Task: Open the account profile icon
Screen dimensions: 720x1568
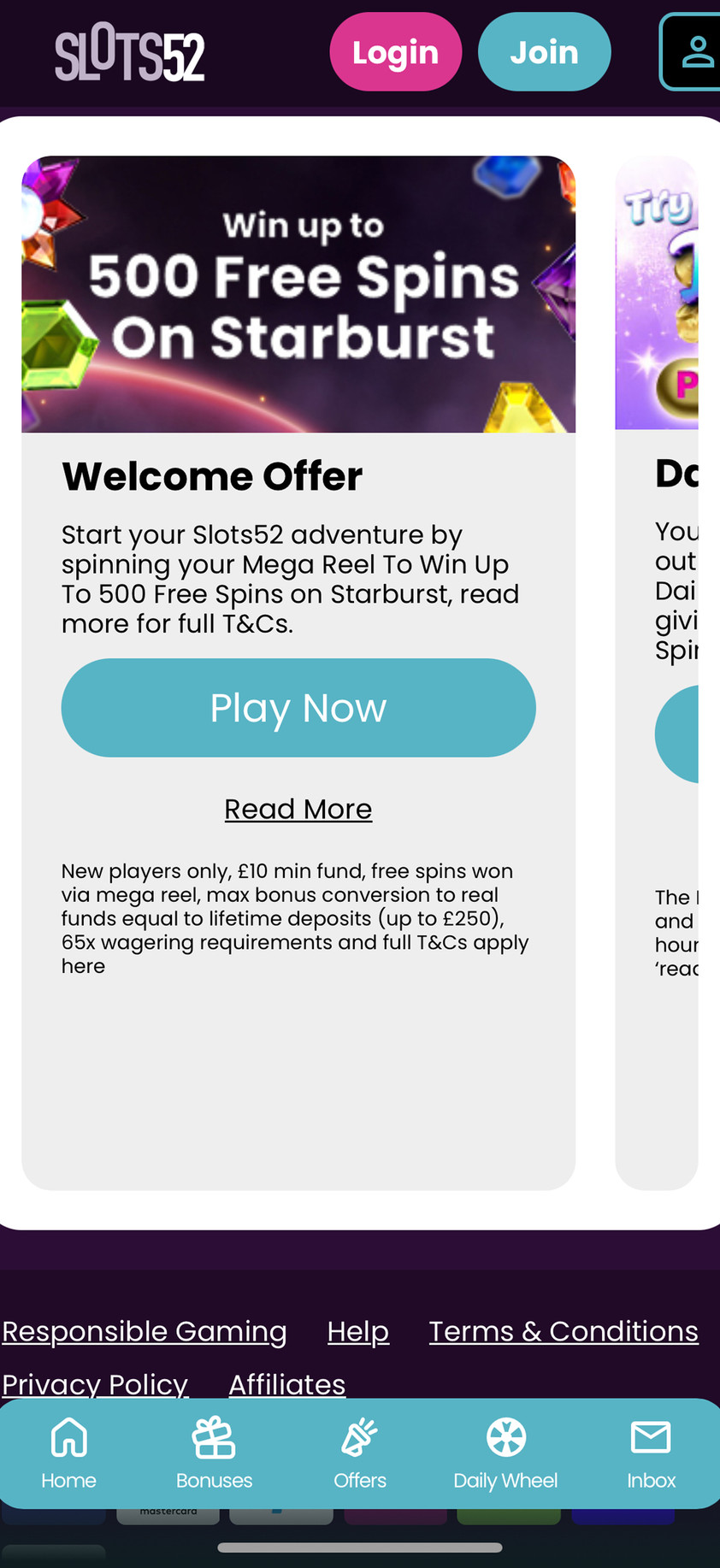Action: 694,52
